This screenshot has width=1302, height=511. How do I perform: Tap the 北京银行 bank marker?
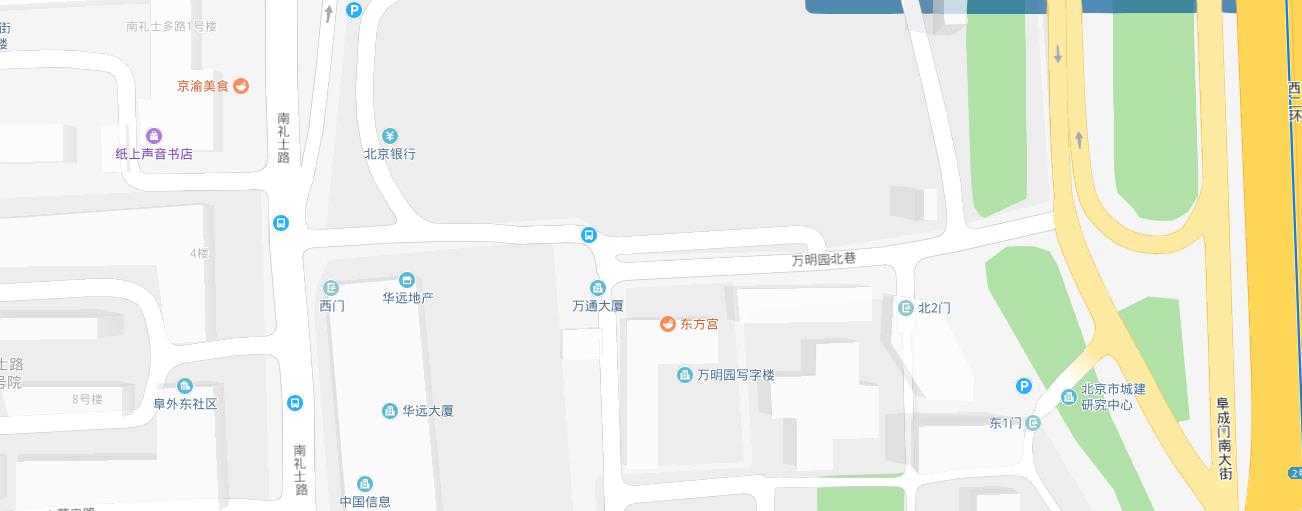(390, 136)
